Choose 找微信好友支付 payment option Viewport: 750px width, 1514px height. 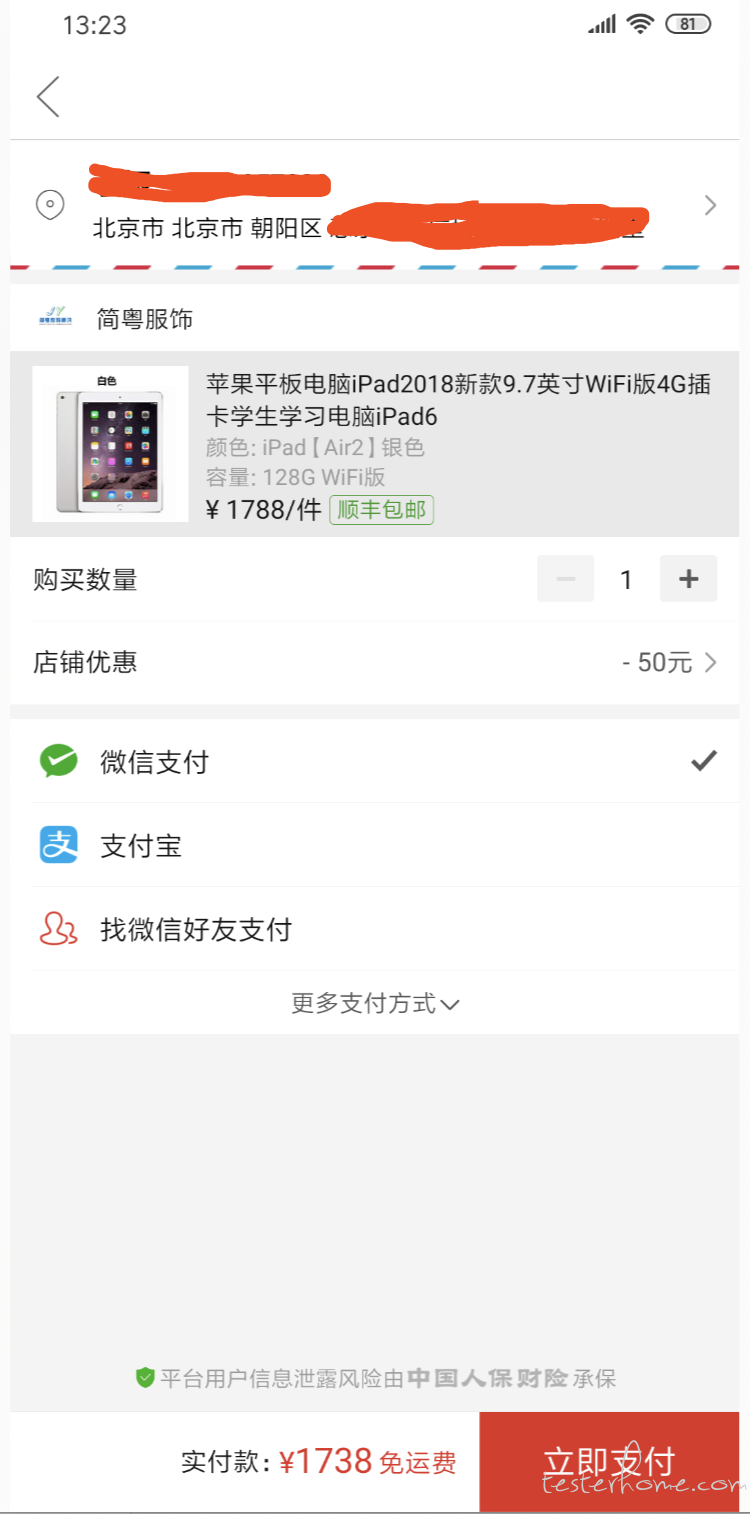pos(375,929)
